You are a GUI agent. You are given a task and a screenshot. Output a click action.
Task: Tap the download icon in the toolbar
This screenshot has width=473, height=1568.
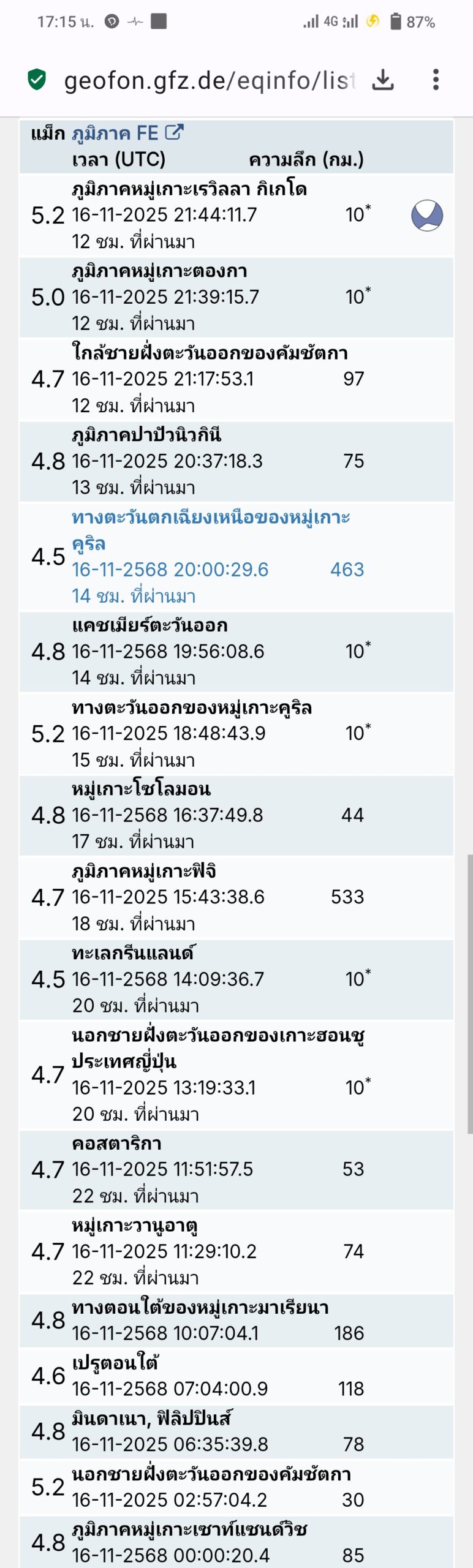[x=383, y=80]
